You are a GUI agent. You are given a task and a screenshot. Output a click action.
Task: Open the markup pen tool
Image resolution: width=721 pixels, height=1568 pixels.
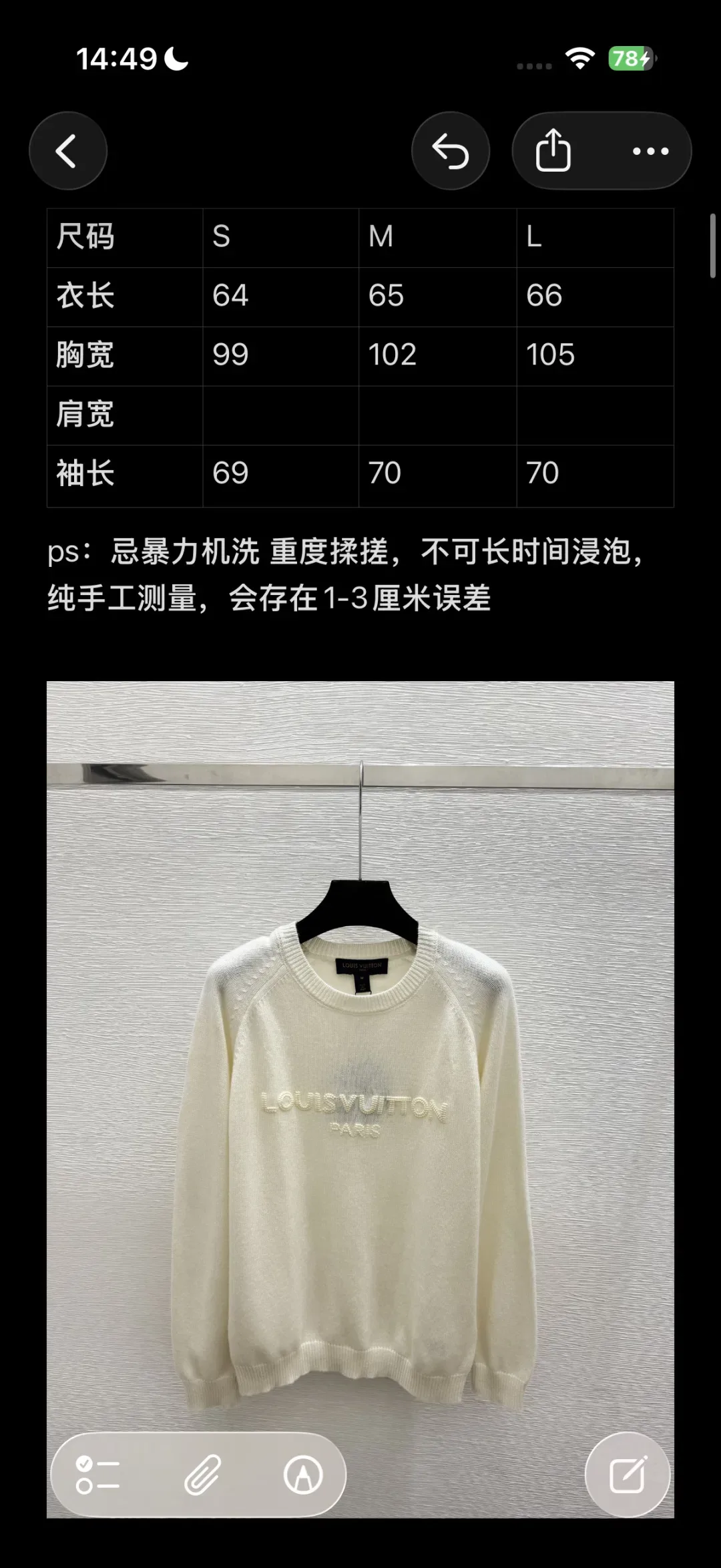(303, 1475)
